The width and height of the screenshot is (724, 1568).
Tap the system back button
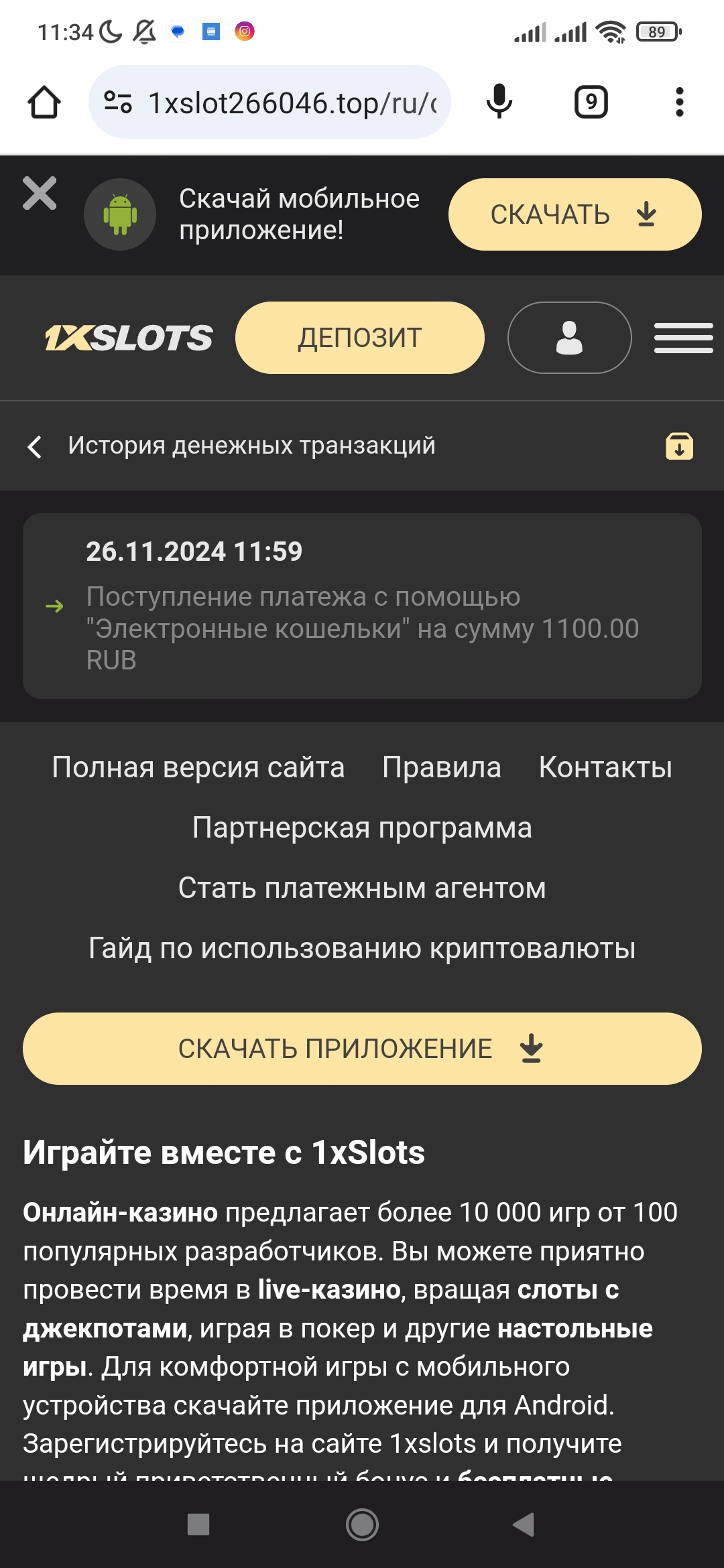[x=524, y=1524]
